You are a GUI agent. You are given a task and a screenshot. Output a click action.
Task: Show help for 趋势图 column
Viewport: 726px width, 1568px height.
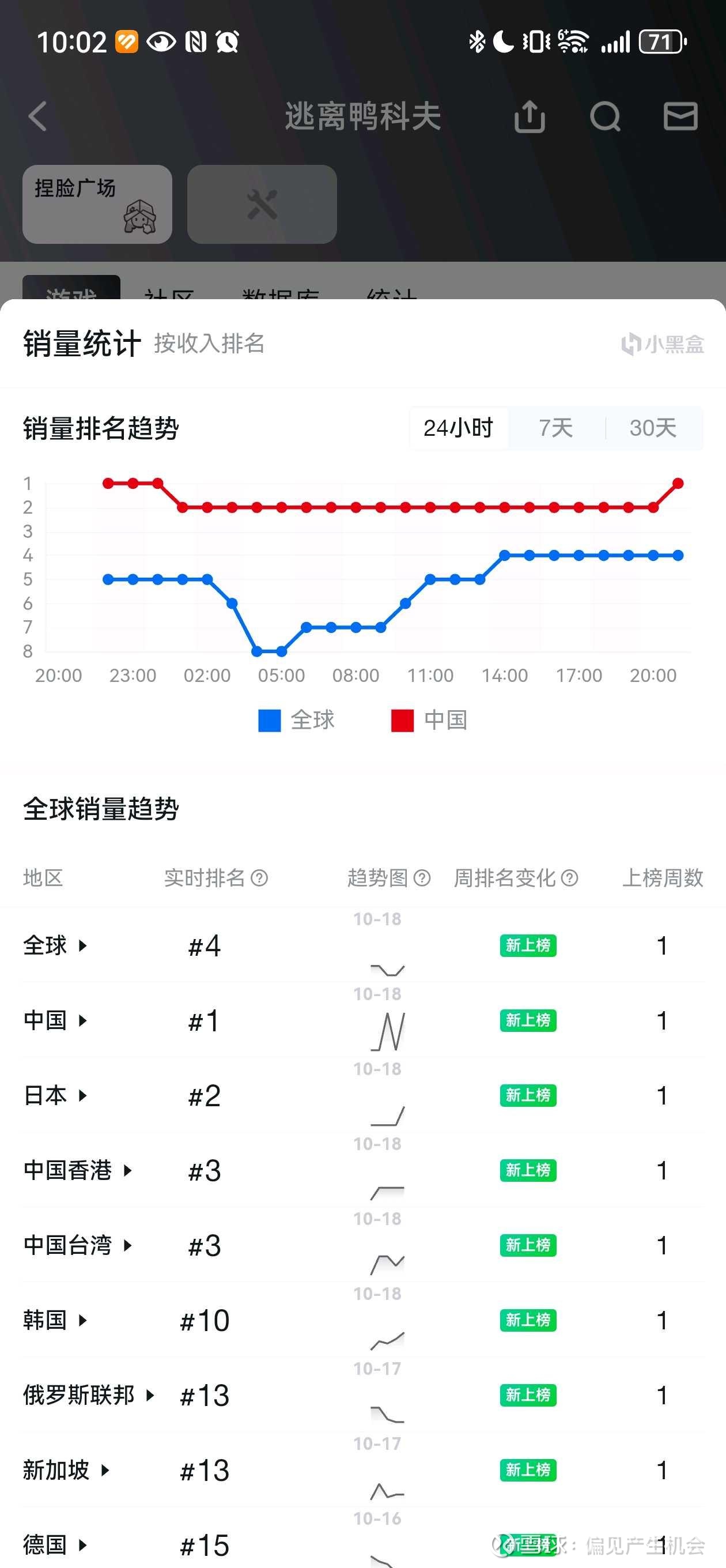point(422,878)
